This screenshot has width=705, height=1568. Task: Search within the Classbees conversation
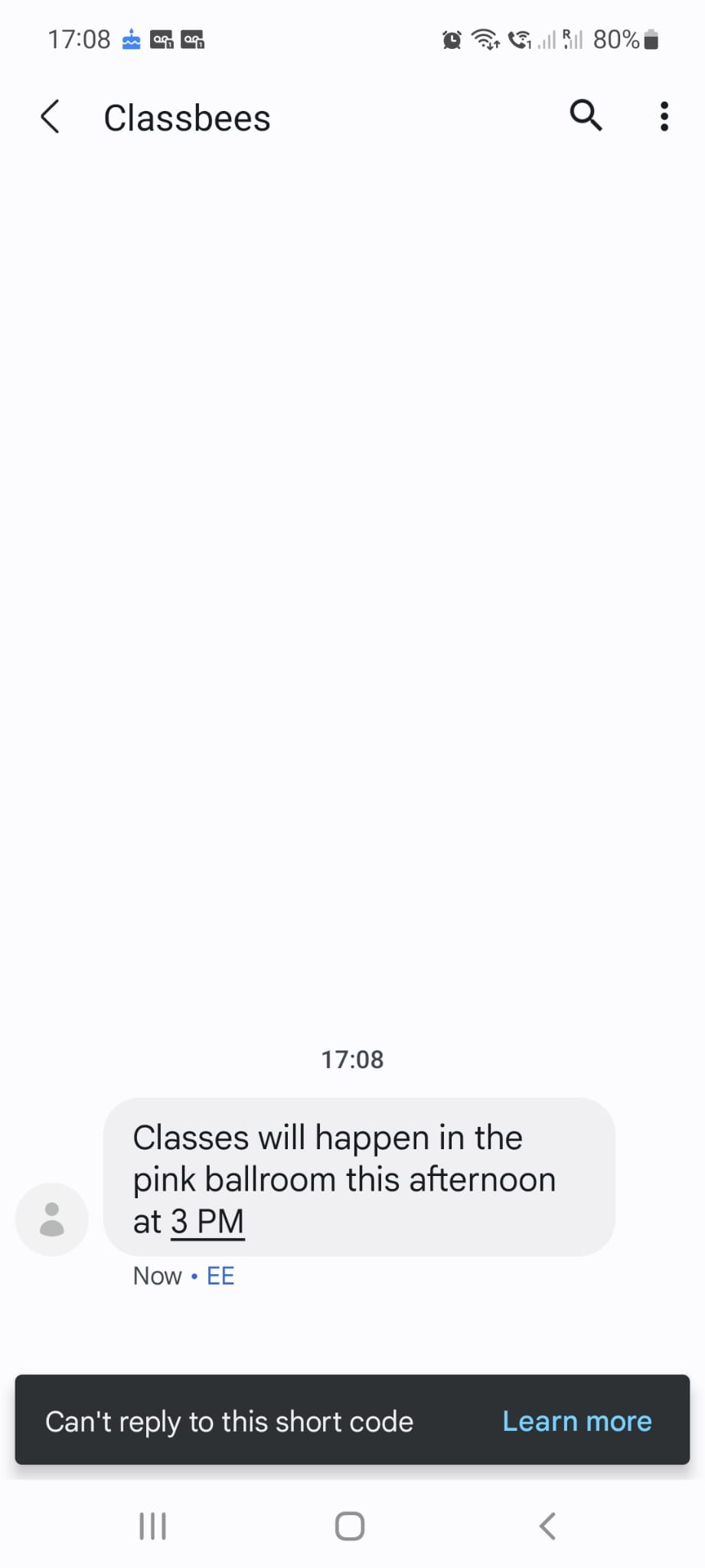[586, 116]
